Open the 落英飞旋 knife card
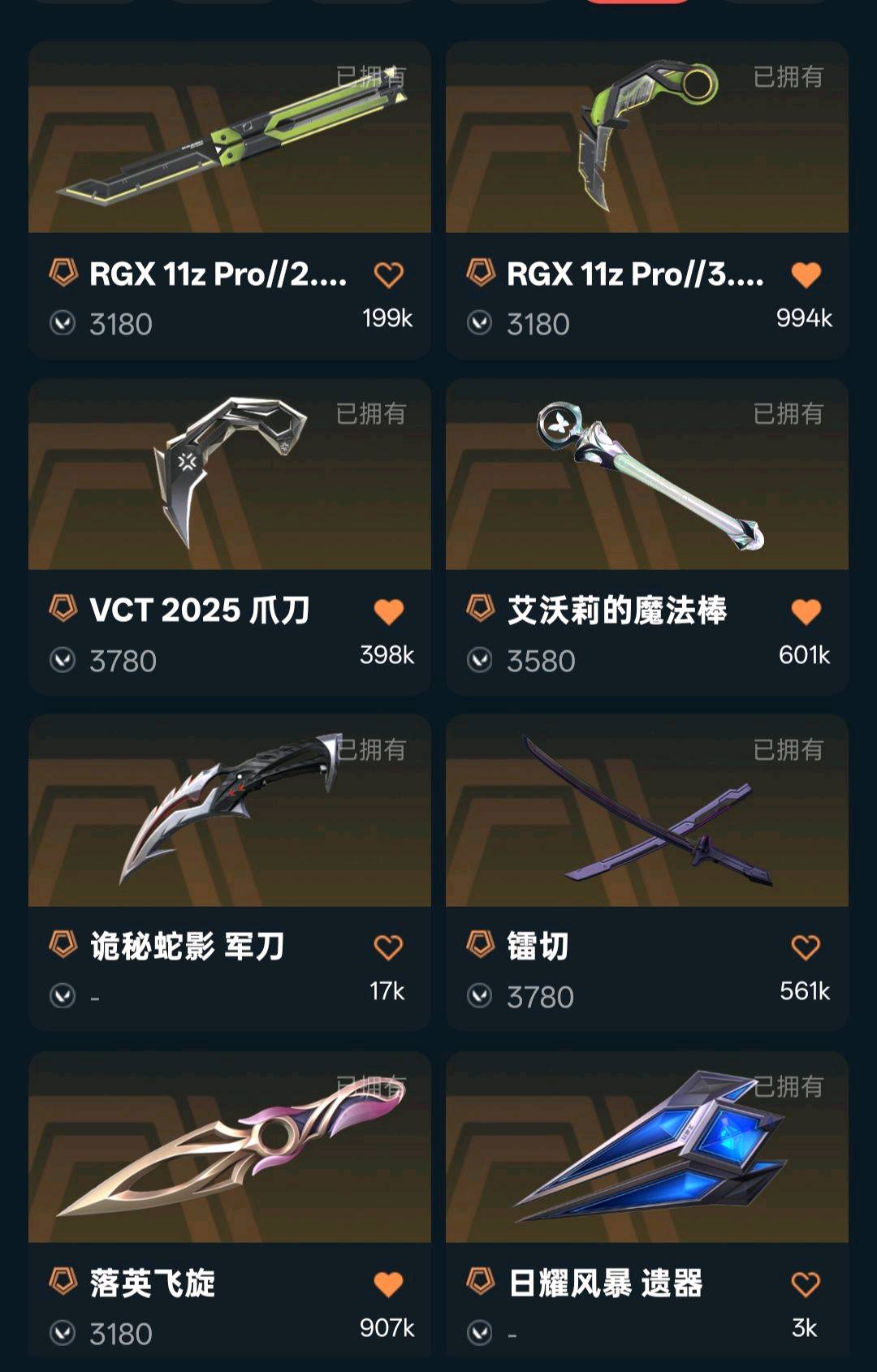This screenshot has width=877, height=1372. (229, 1148)
